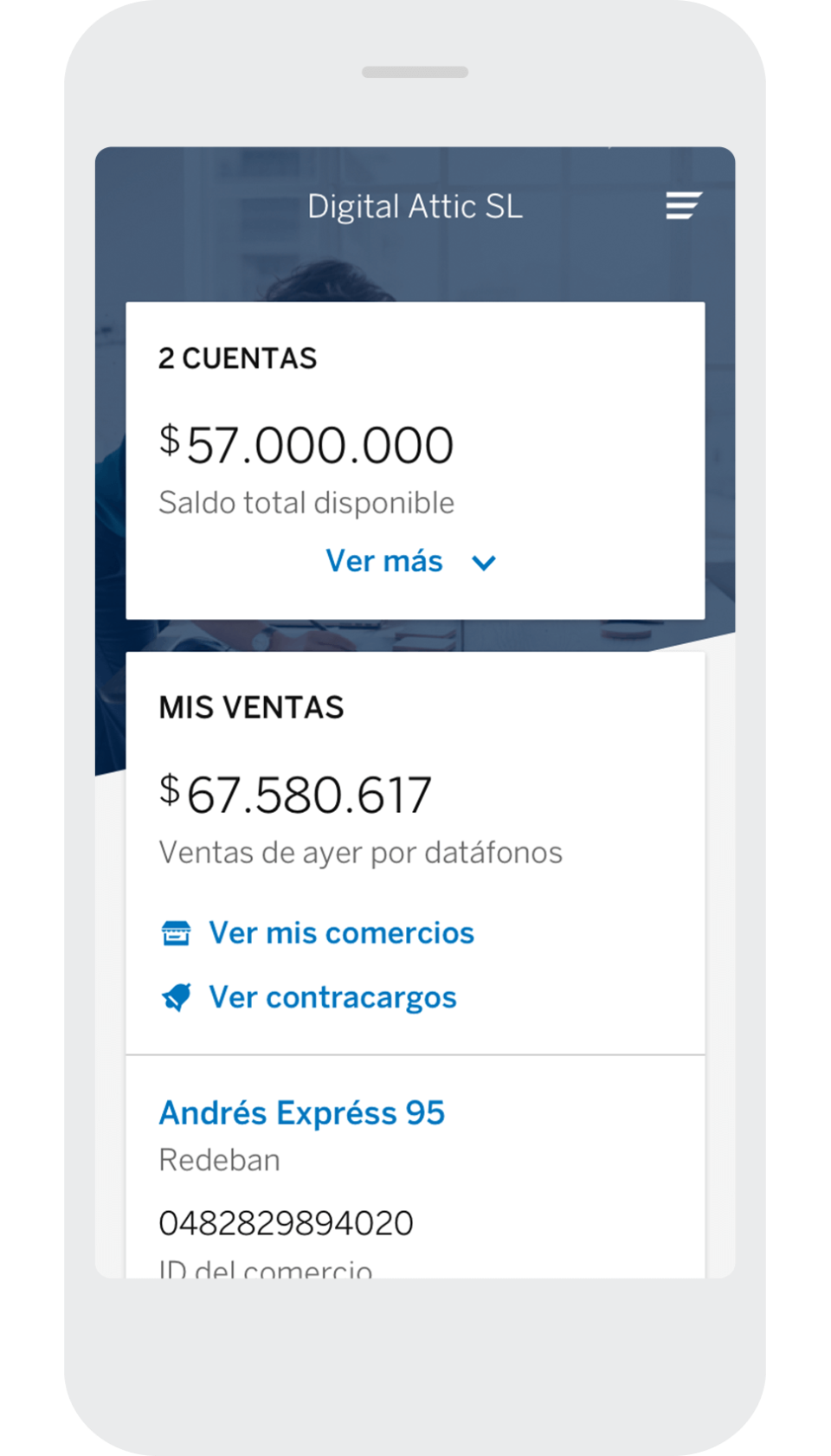Select the commerce ID 0482829894020
Viewport: 831px width, 1456px height.
coord(287,1222)
